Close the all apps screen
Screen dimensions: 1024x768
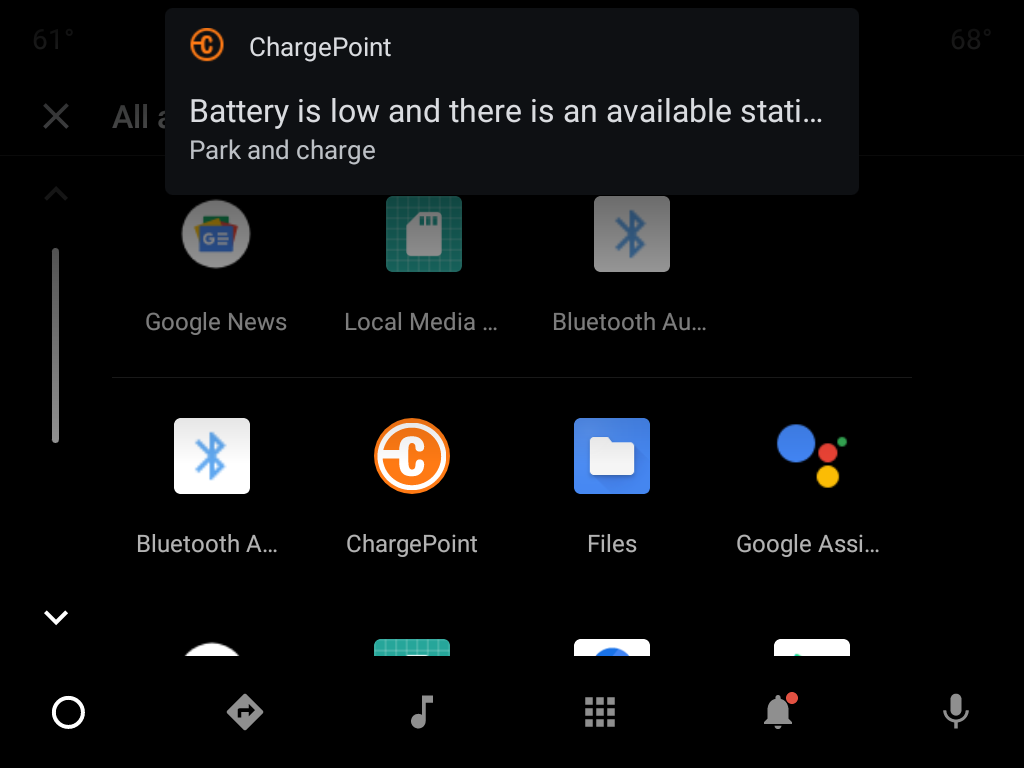coord(56,117)
